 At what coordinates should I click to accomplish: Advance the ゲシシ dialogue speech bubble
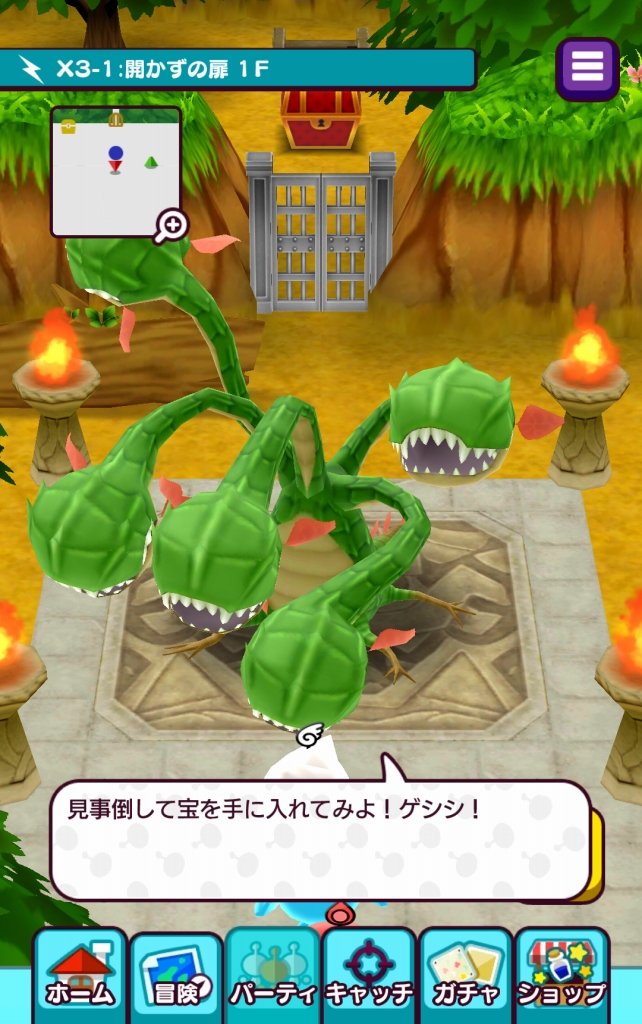(320, 840)
